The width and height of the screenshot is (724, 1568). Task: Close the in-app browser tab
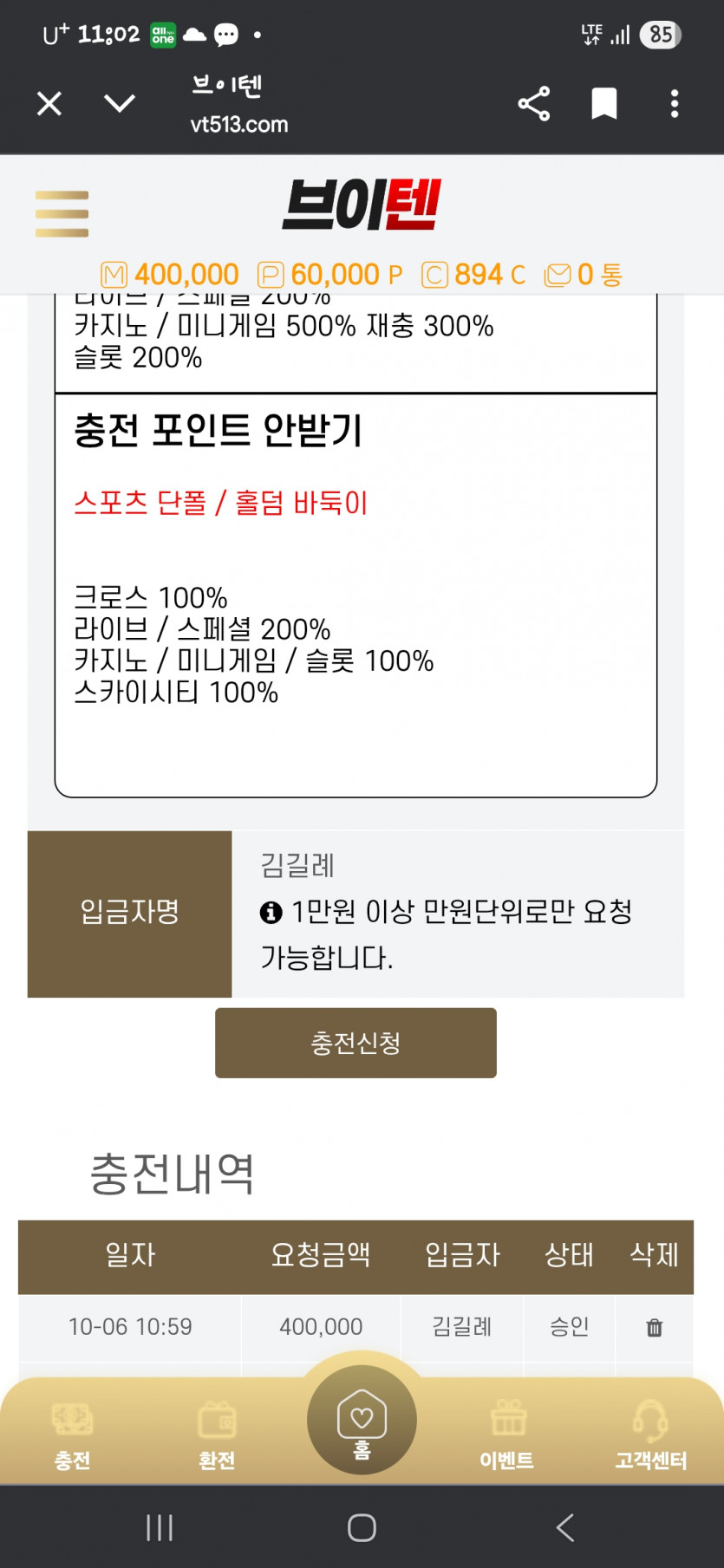click(x=49, y=104)
